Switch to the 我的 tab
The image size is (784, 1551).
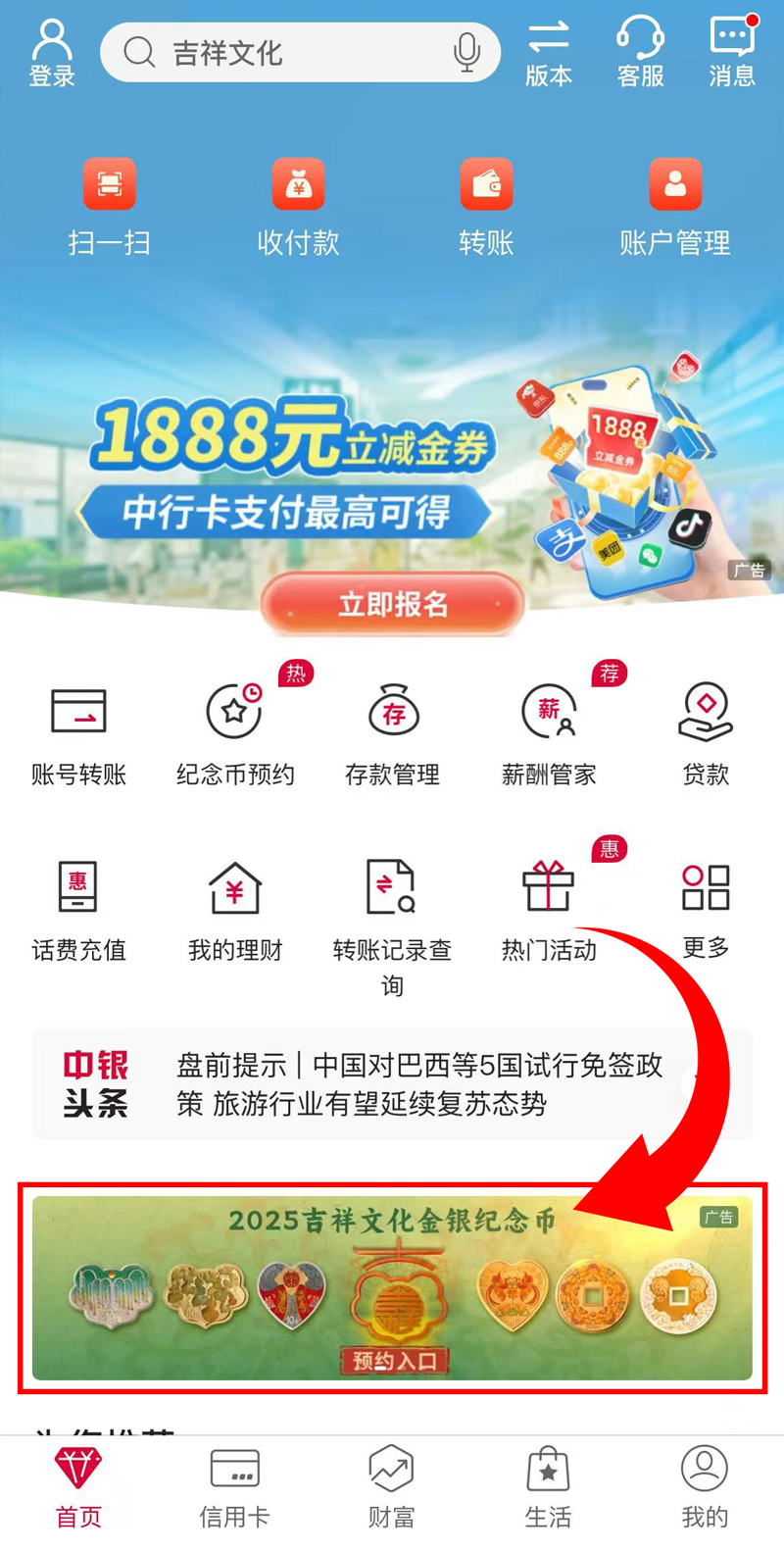click(x=705, y=1486)
